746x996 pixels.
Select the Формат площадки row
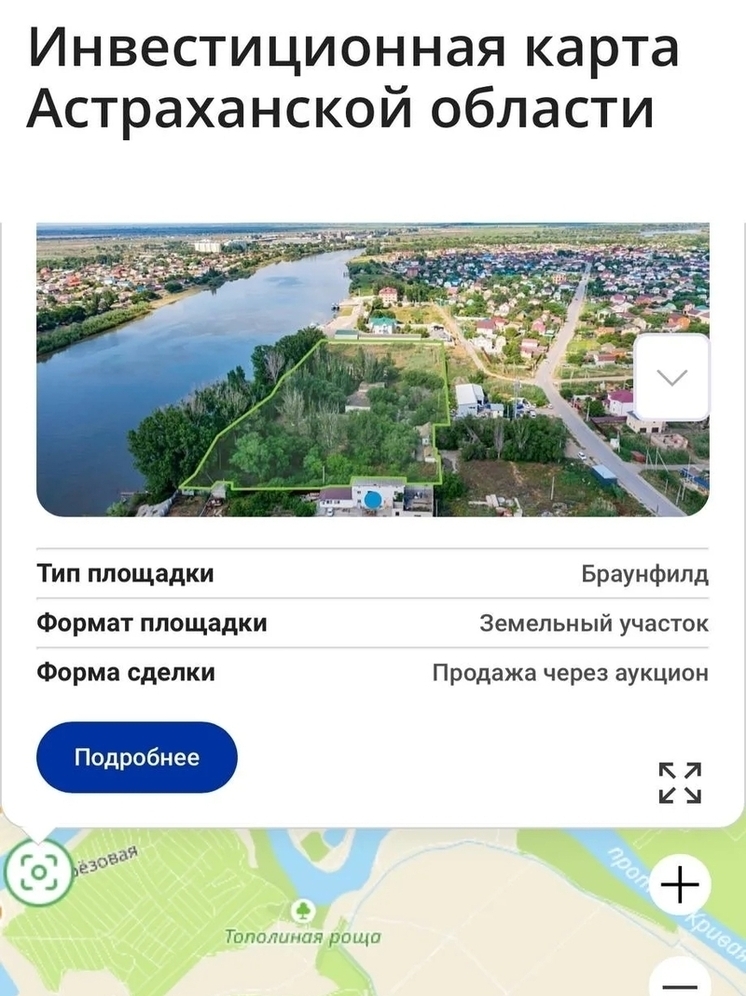pos(154,622)
